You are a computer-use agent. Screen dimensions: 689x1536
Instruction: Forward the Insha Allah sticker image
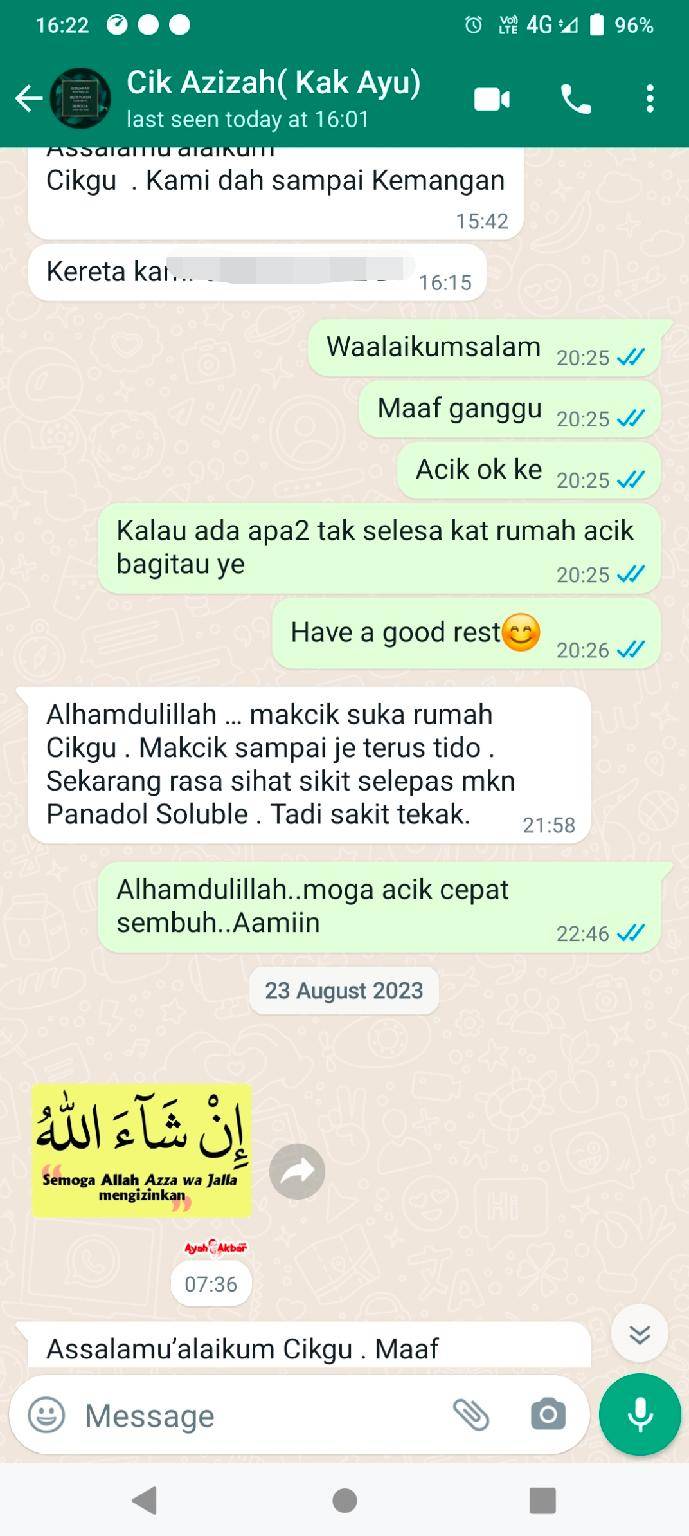[297, 1171]
